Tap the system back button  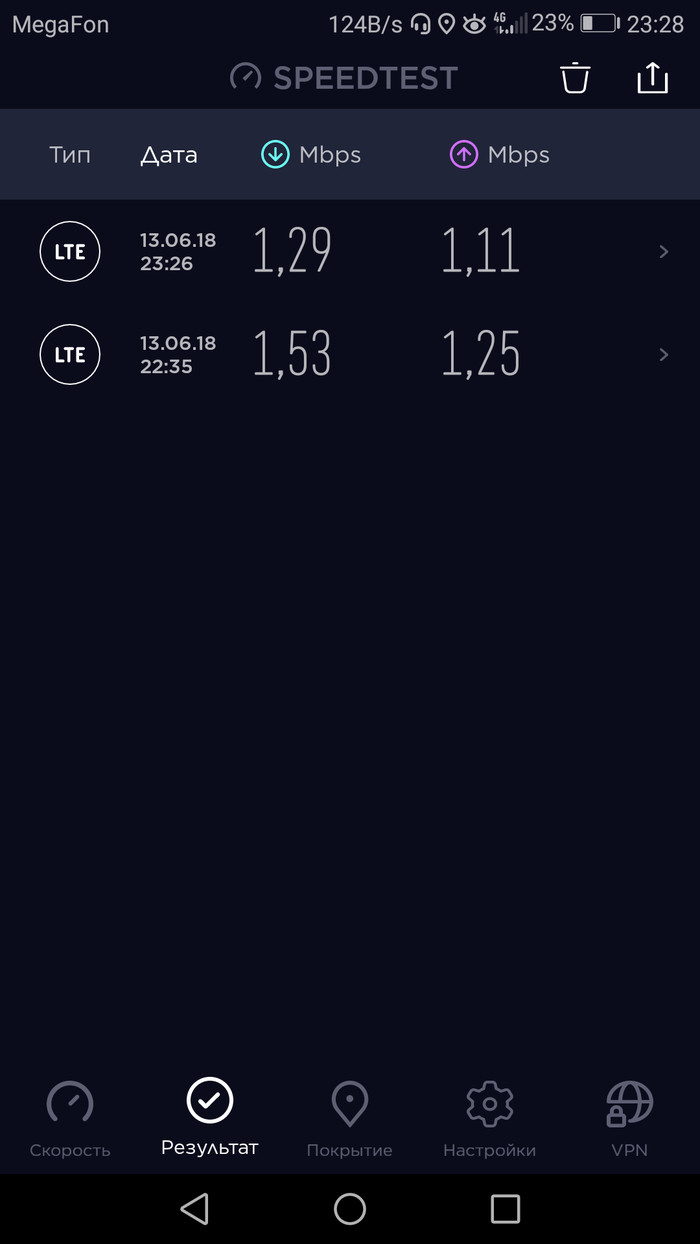click(x=195, y=1209)
